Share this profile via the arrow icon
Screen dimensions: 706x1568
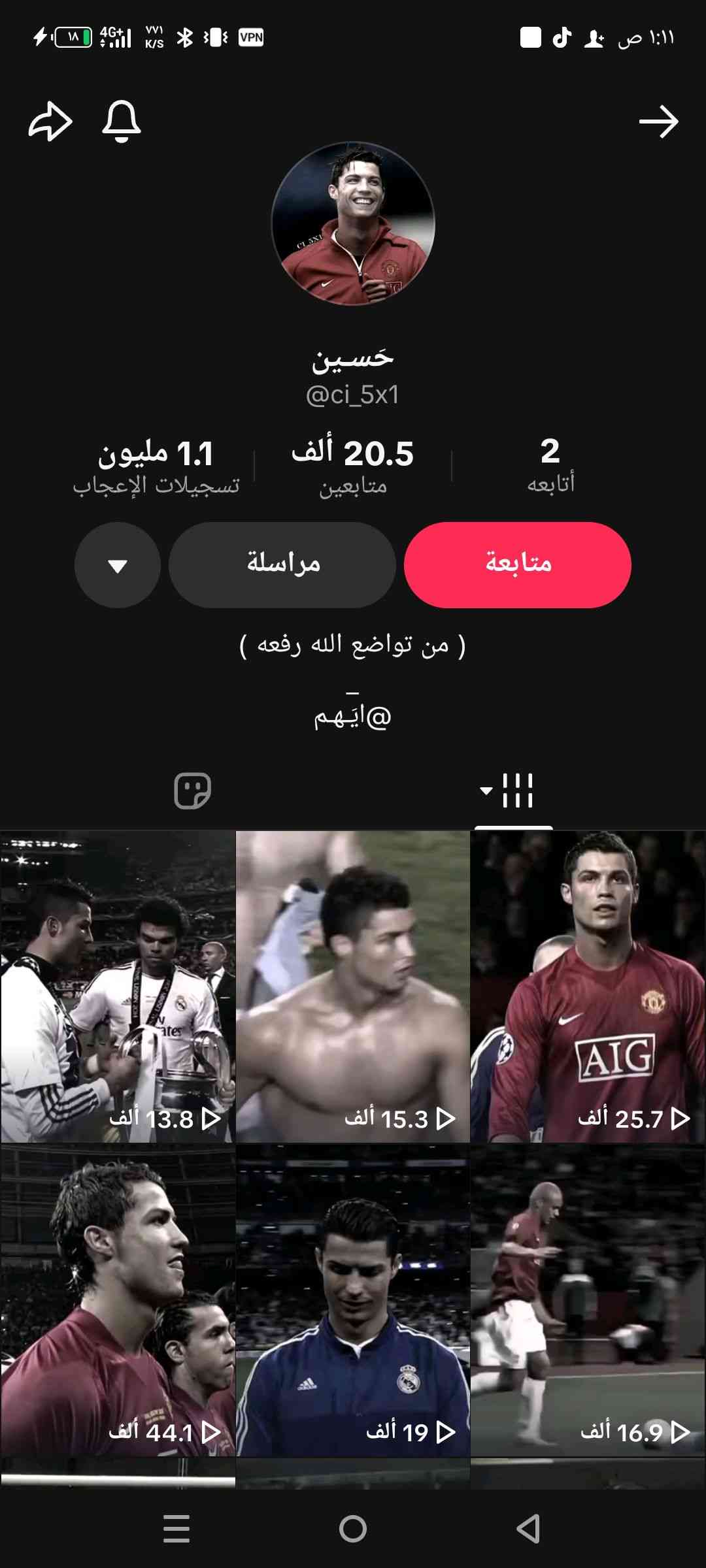point(50,122)
